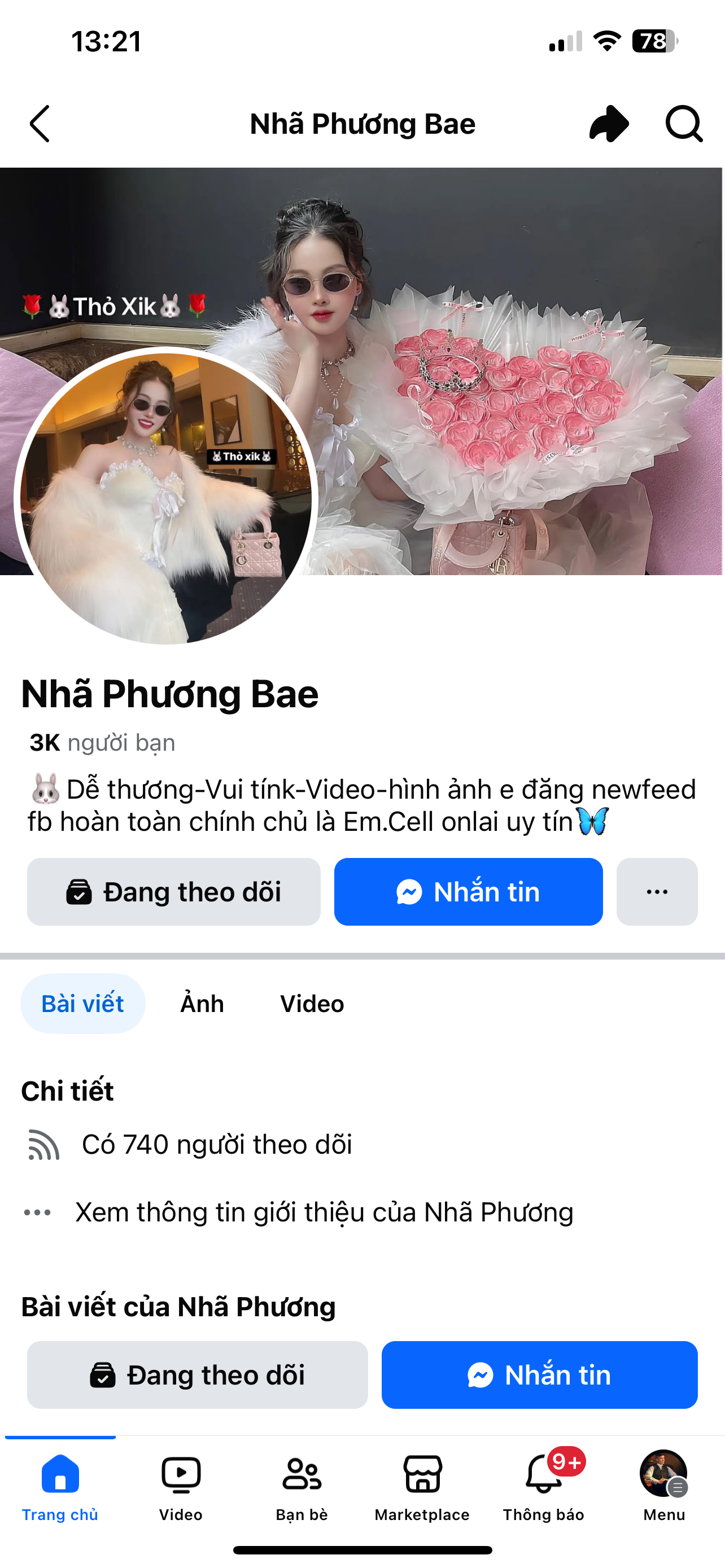Open the Menu tab
Viewport: 725px width, 1568px height.
click(663, 1486)
